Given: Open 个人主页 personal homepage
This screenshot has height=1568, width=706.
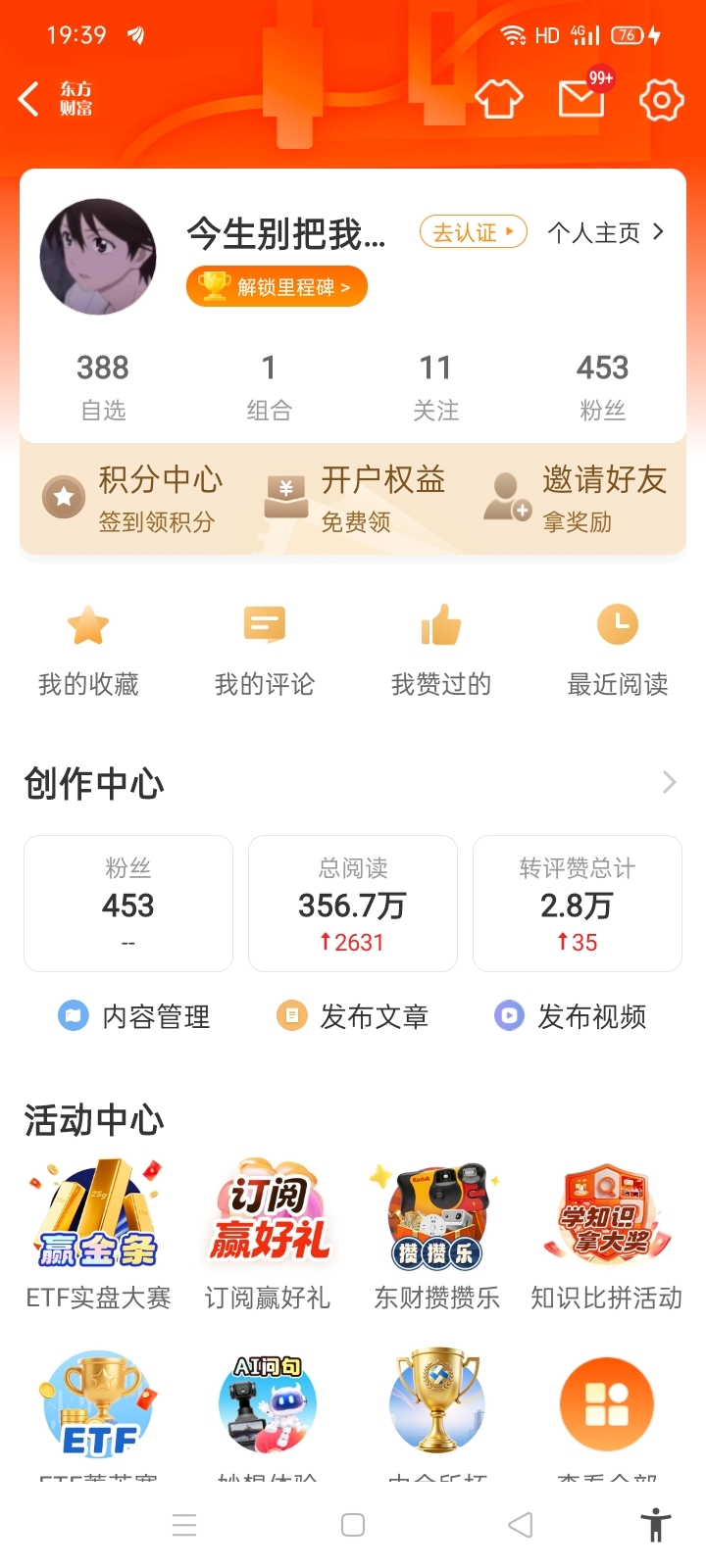Looking at the screenshot, I should pyautogui.click(x=606, y=232).
